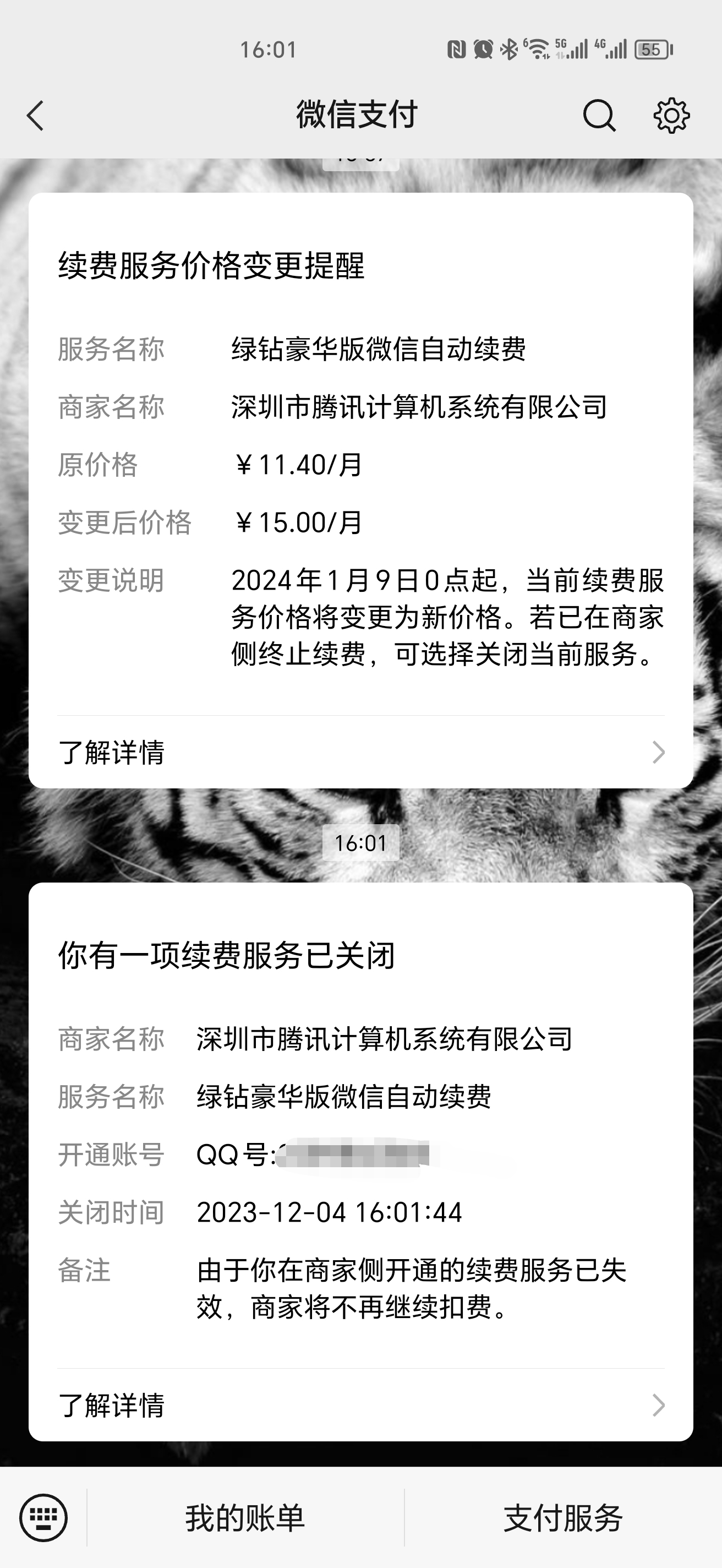This screenshot has width=722, height=1568.
Task: Tap the back arrow to exit 微信支付
Action: [35, 116]
